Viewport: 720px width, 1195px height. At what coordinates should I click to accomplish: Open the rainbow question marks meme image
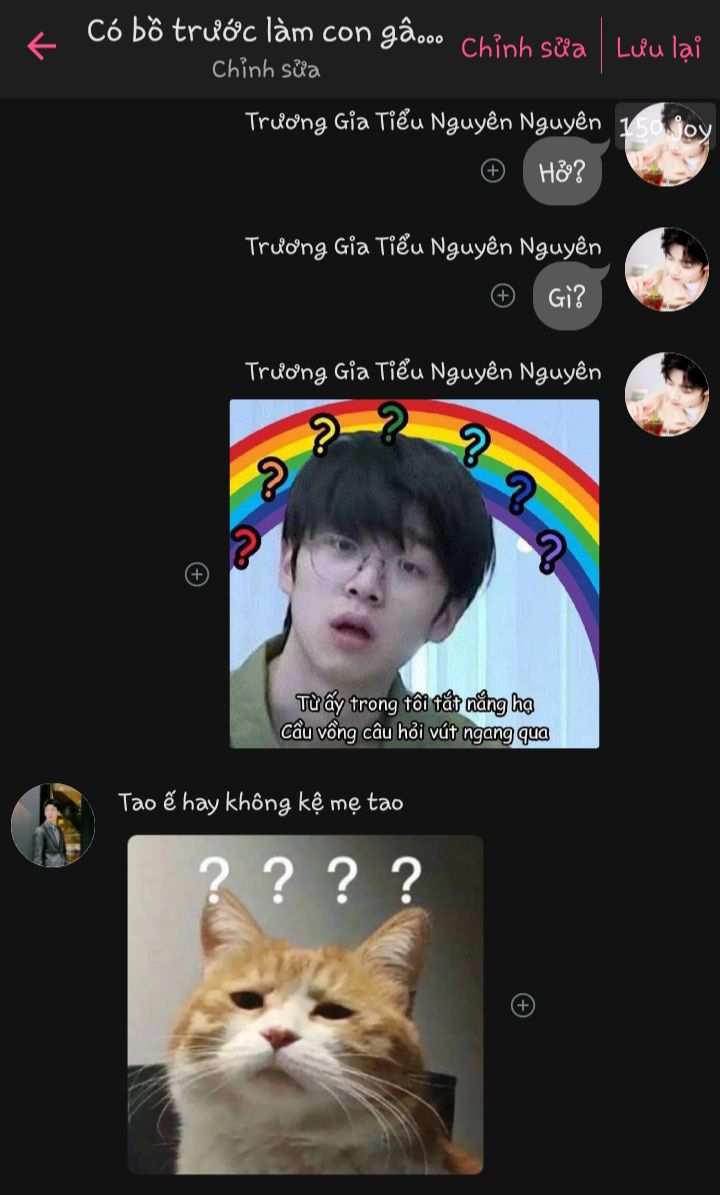click(414, 574)
